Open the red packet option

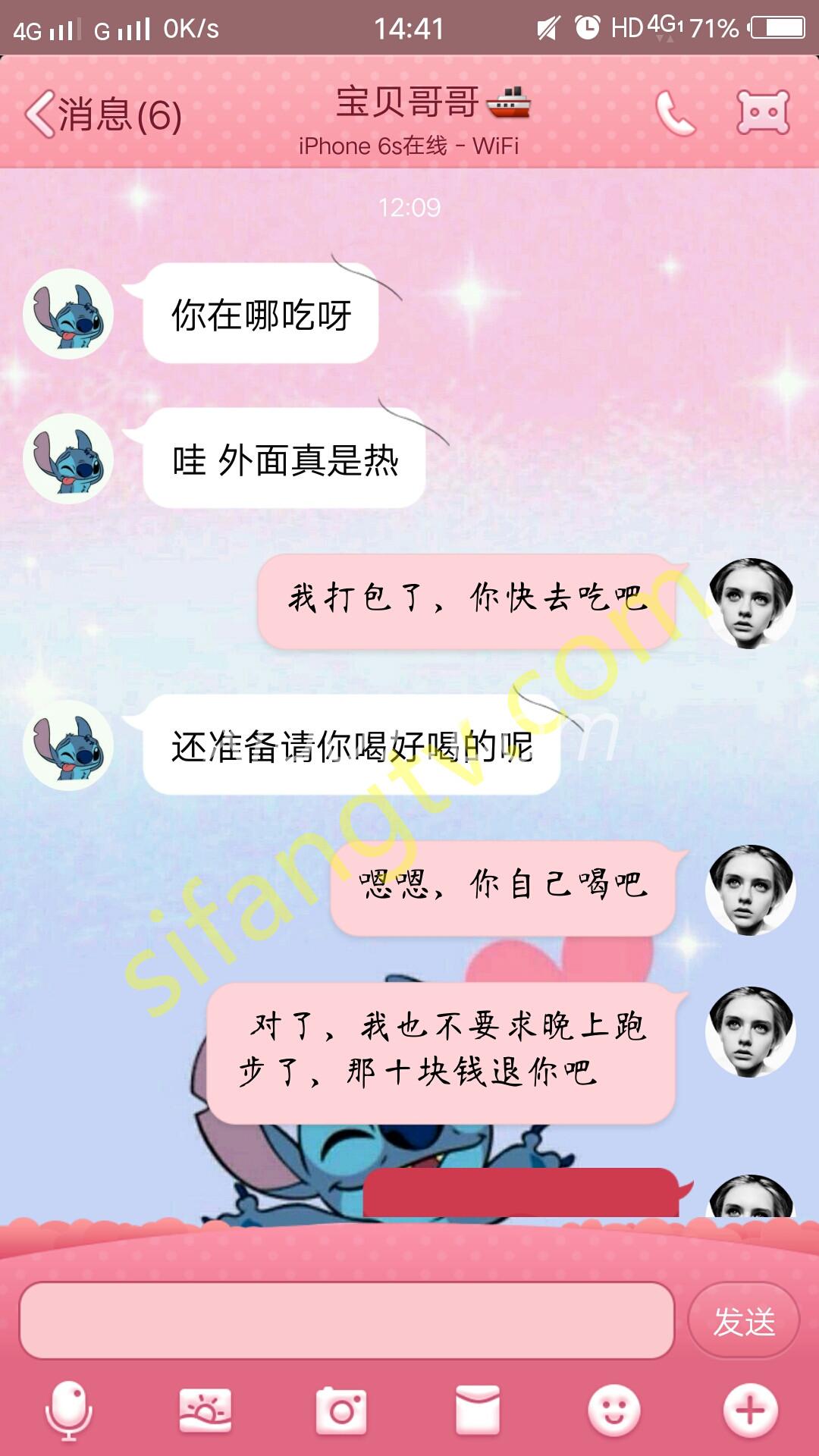point(478,1410)
